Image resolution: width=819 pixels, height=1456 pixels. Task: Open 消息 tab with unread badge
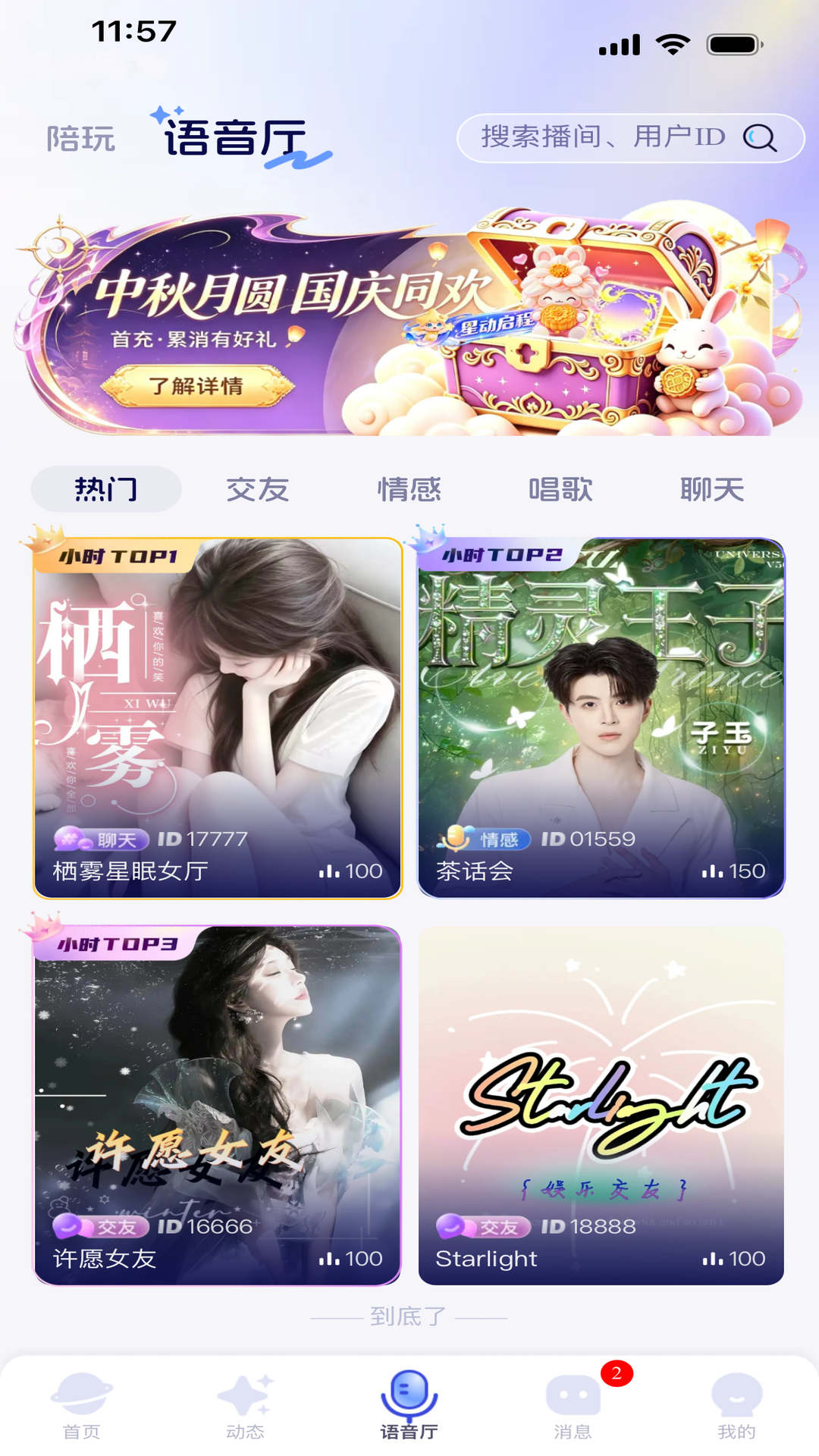pyautogui.click(x=573, y=1406)
